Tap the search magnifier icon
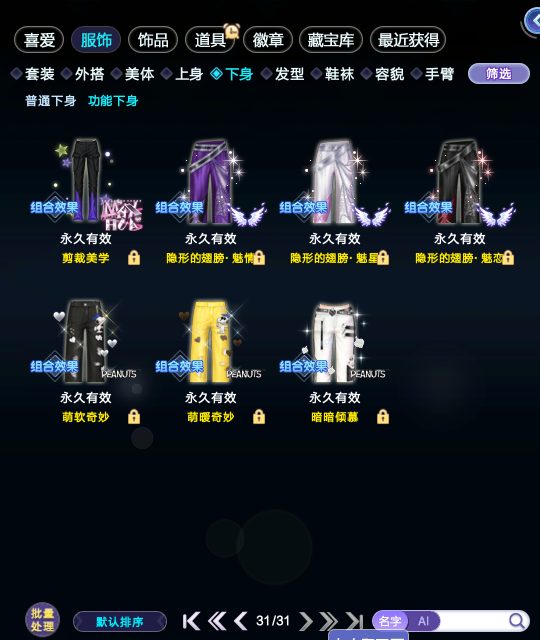Image resolution: width=540 pixels, height=640 pixels. pos(517,621)
